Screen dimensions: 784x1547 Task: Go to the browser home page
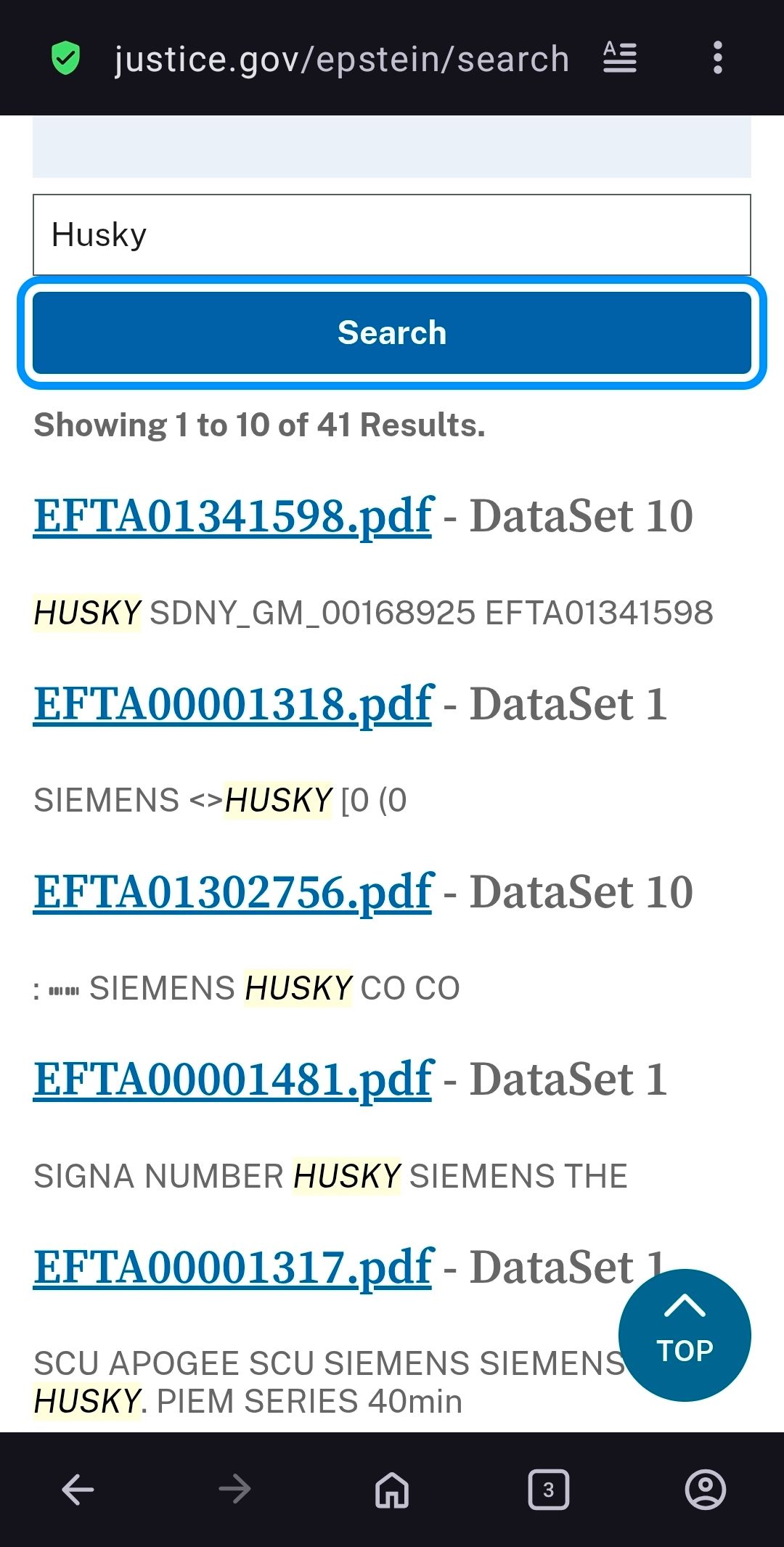[x=392, y=1490]
